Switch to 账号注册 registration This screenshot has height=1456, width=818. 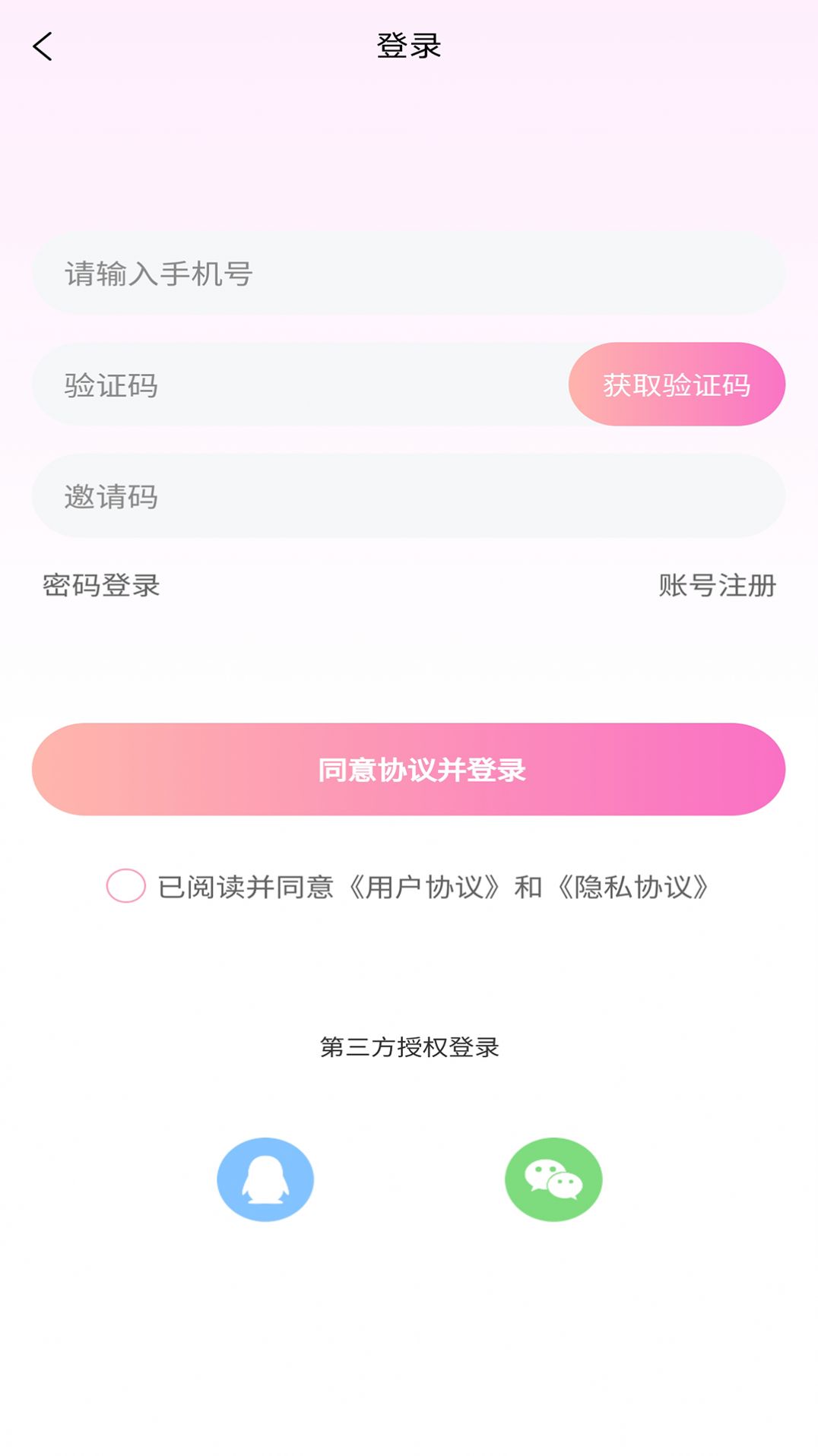pyautogui.click(x=716, y=585)
